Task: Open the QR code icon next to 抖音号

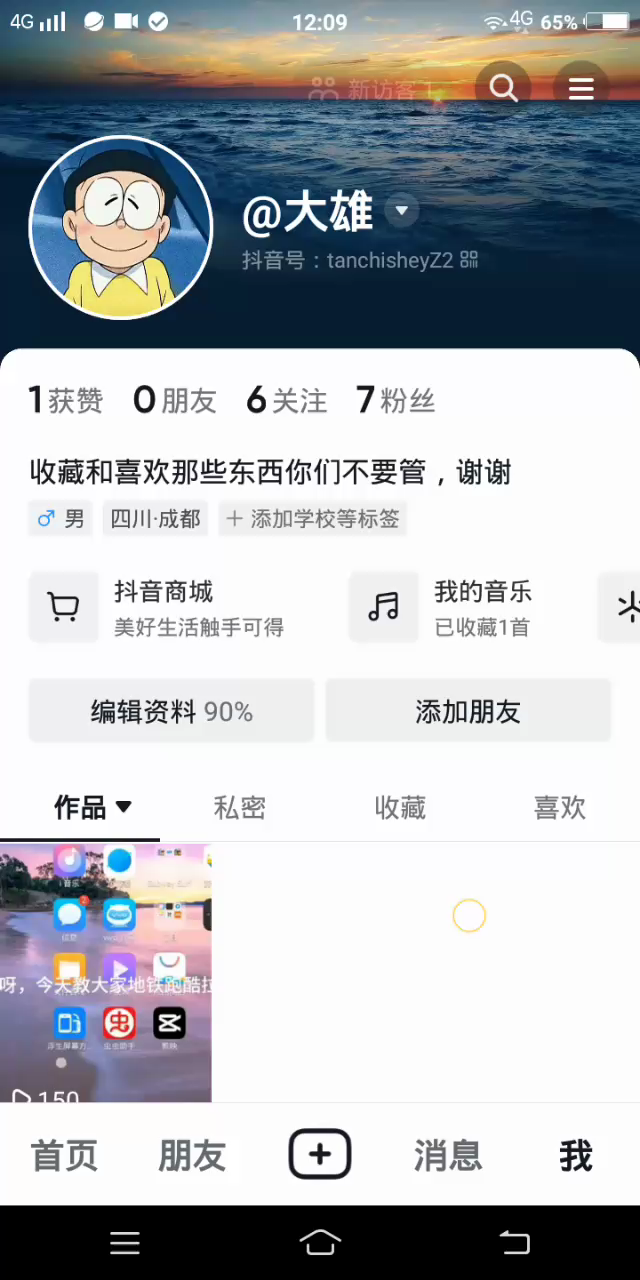Action: tap(469, 260)
